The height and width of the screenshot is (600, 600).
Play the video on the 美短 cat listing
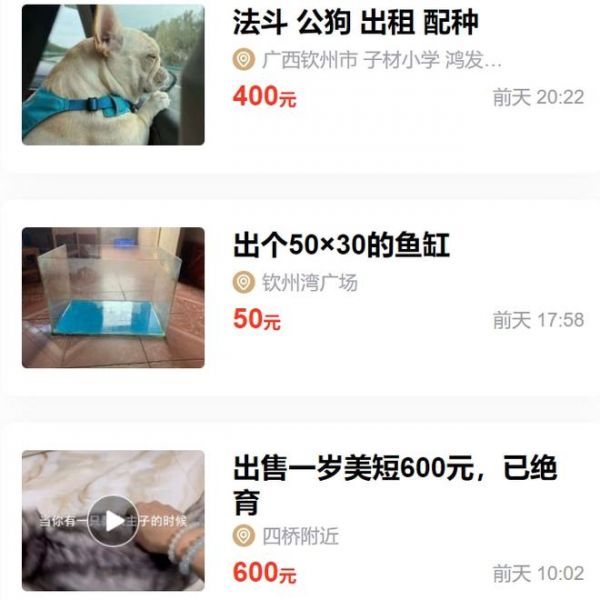click(x=113, y=520)
